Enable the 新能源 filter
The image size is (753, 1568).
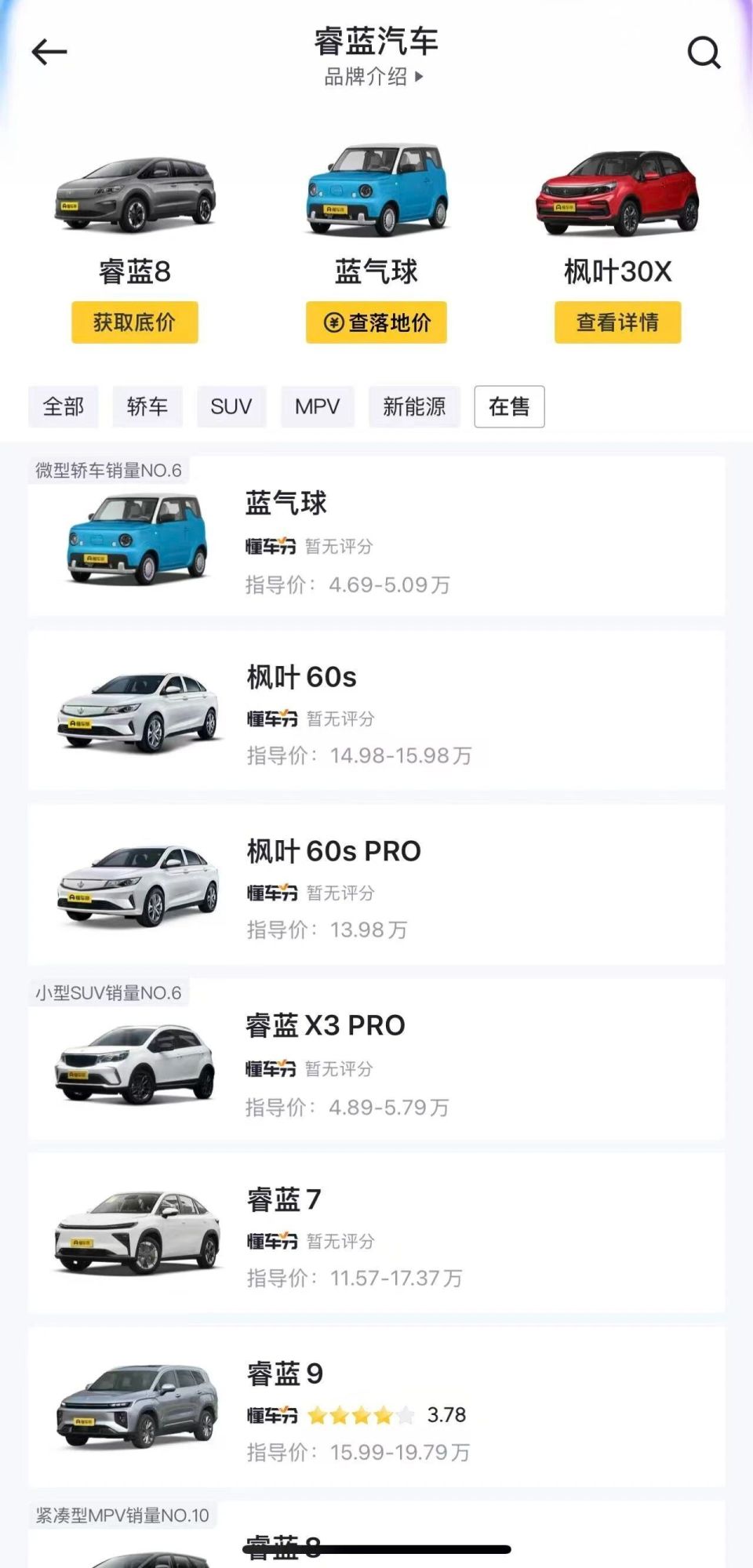tap(415, 407)
